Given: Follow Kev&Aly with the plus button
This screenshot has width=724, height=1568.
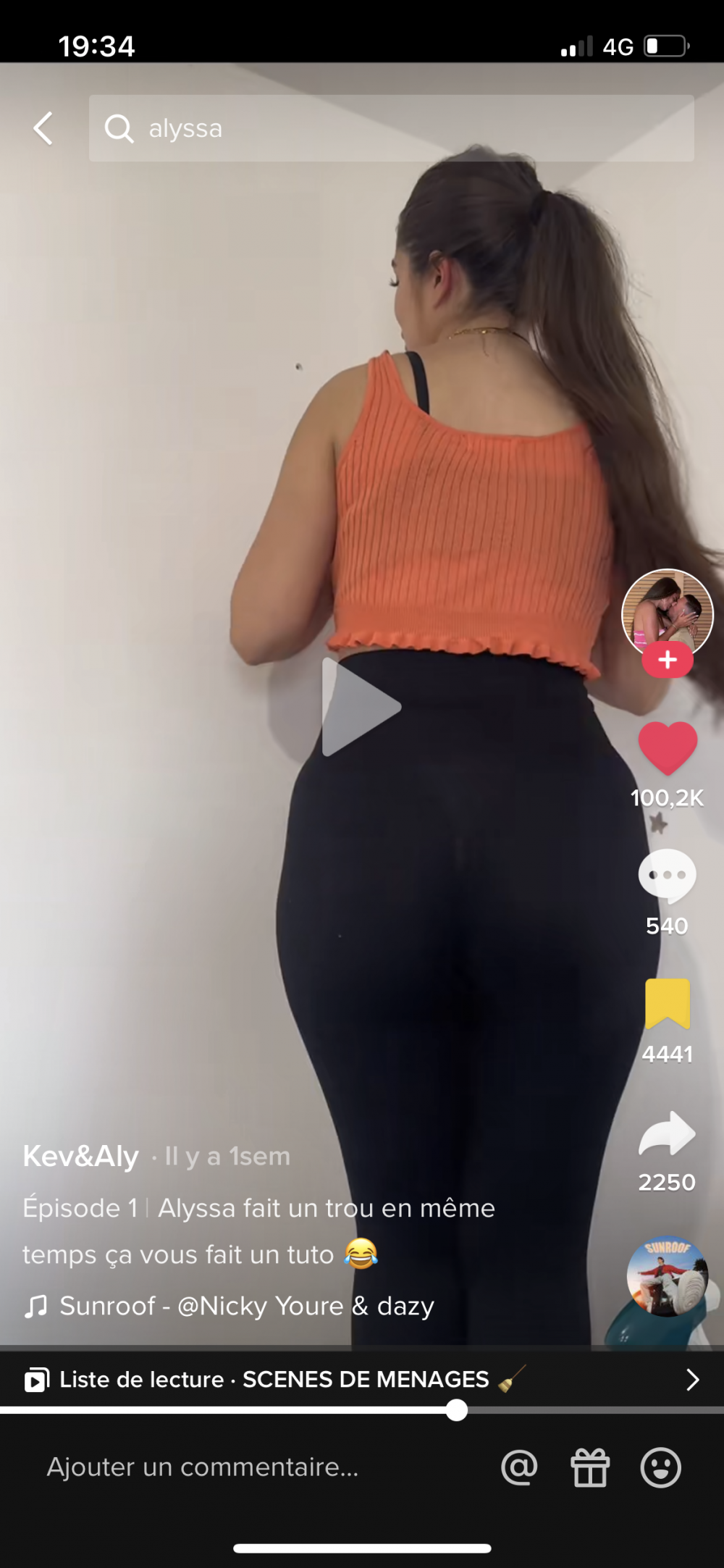Looking at the screenshot, I should coord(668,660).
